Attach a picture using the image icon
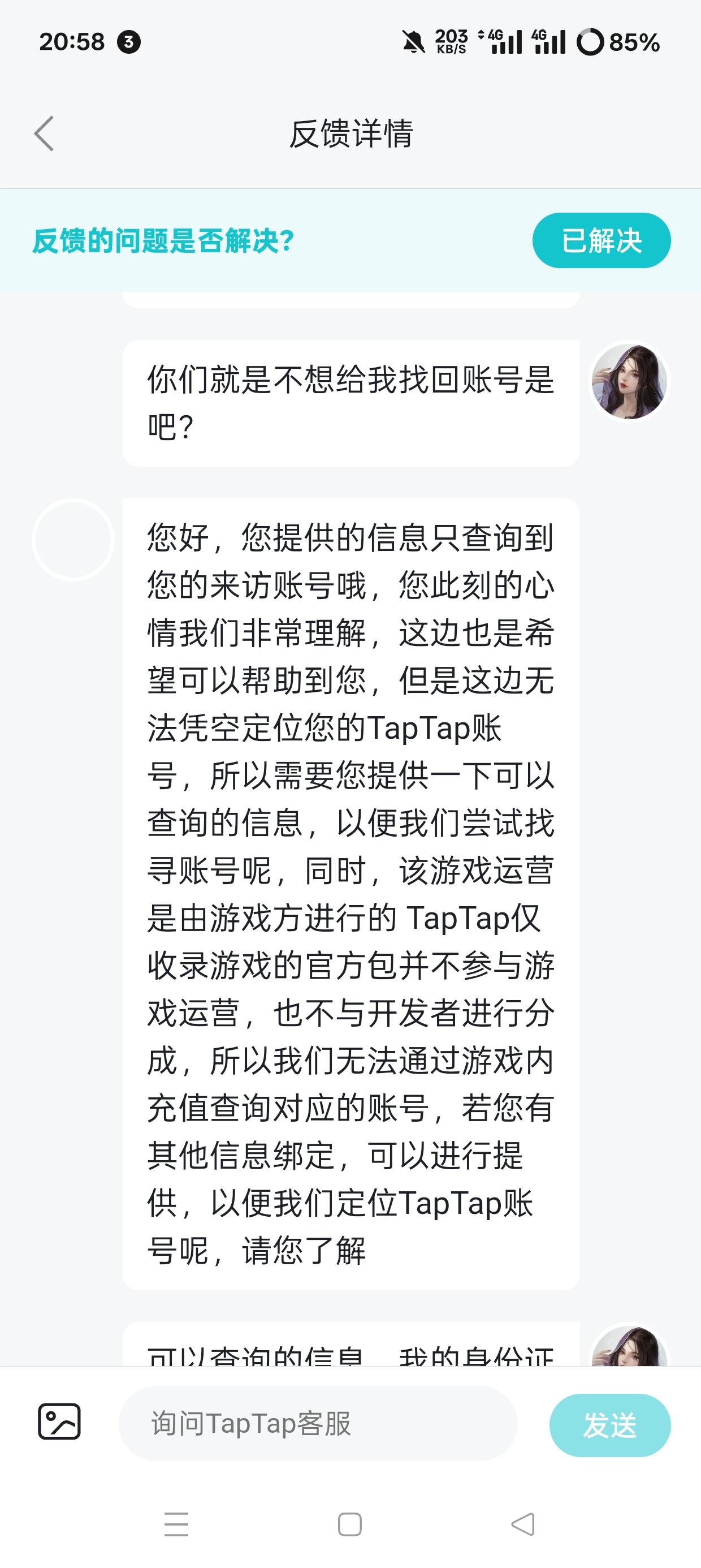 pyautogui.click(x=59, y=1422)
